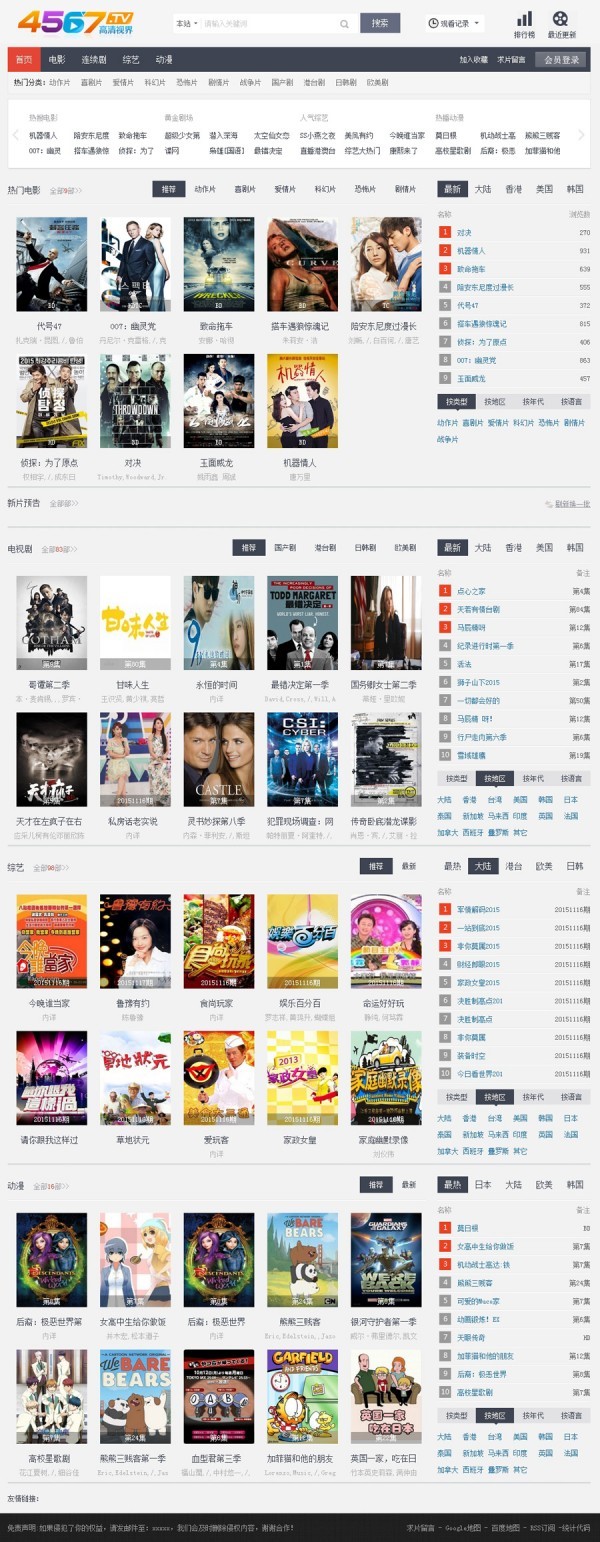
Task: Filter TV series by 国产剧 tab
Action: point(285,548)
